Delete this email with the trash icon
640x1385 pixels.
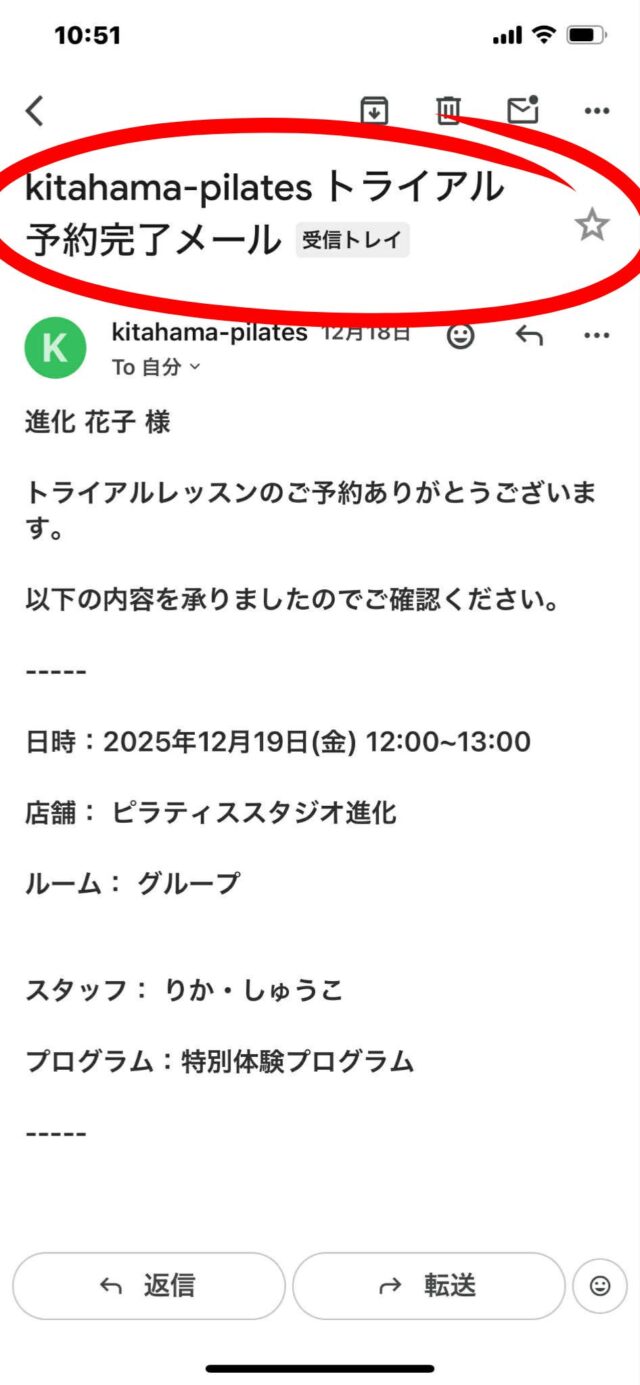(449, 109)
